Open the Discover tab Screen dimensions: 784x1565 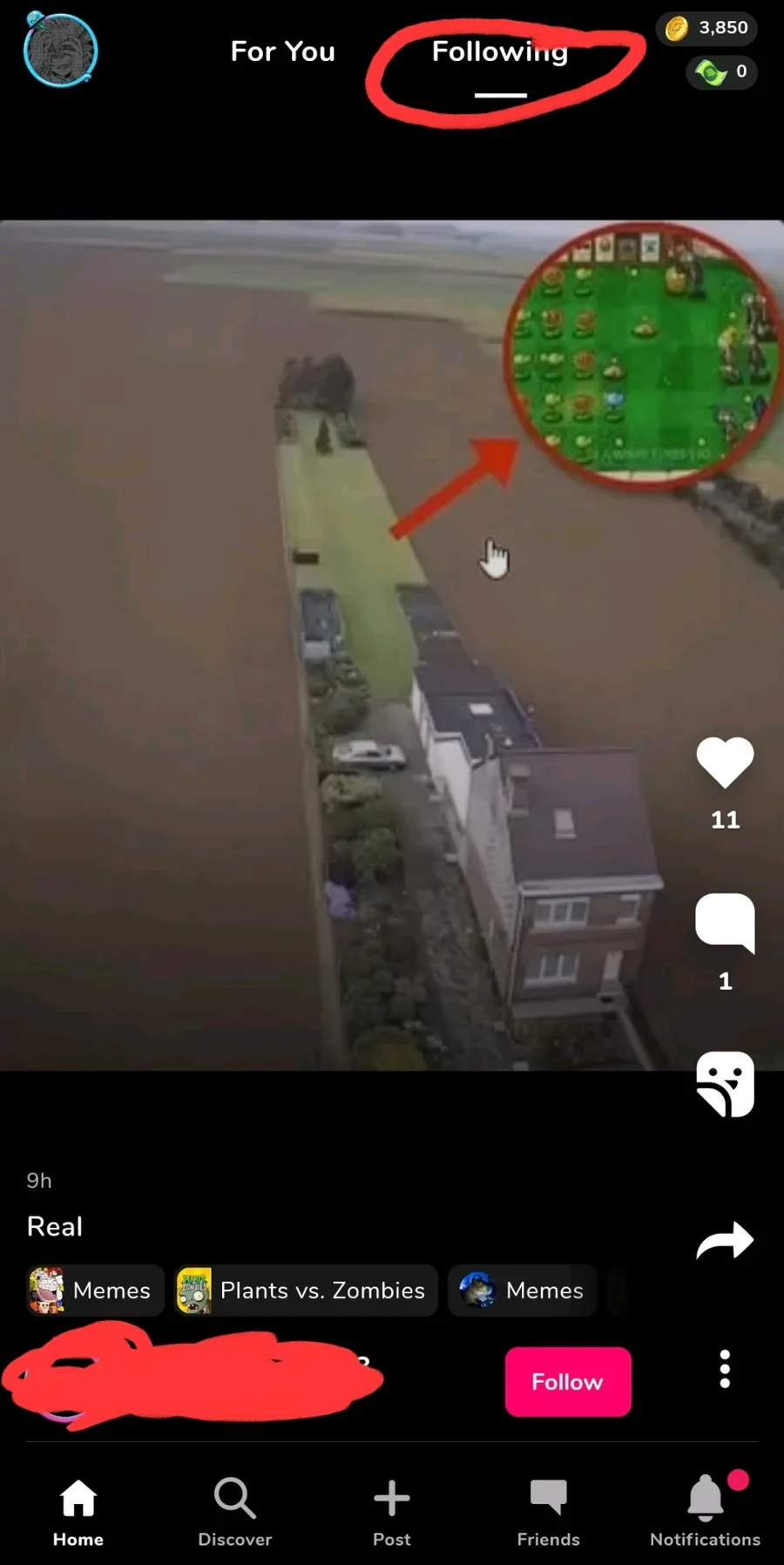pos(235,1513)
